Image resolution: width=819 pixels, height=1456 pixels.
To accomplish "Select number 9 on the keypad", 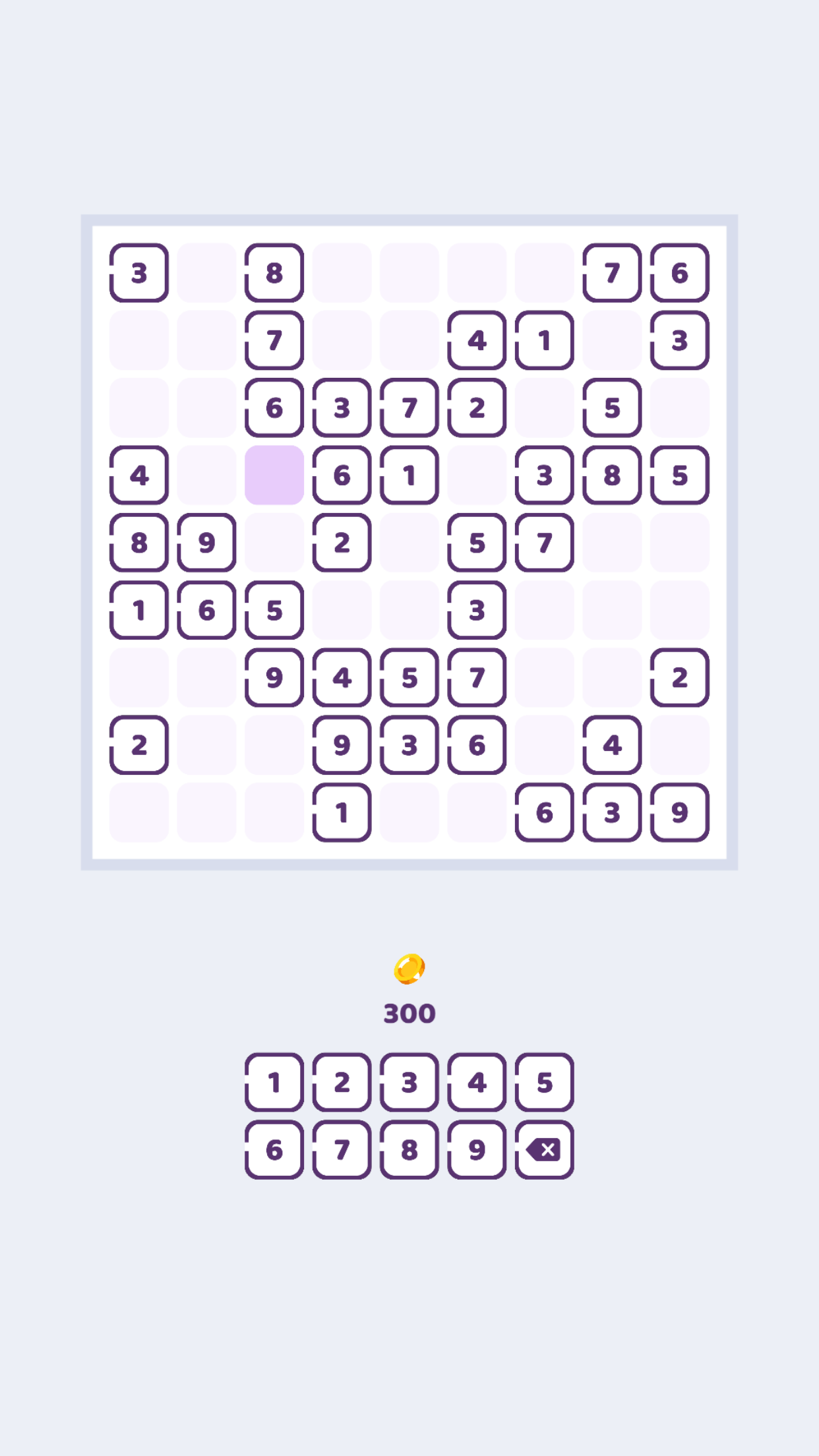I will [477, 1149].
